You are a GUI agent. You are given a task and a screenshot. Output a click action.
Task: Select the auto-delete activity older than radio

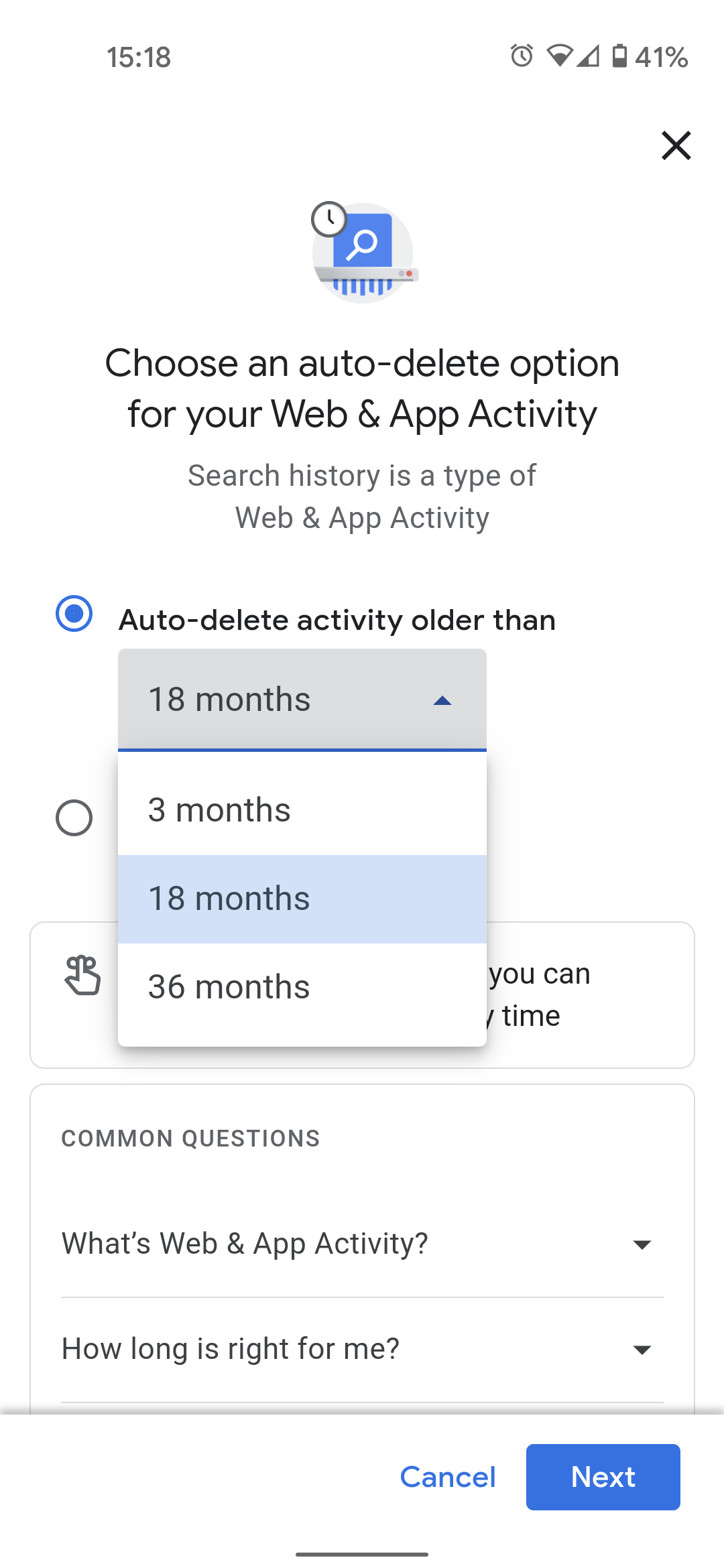pos(74,613)
